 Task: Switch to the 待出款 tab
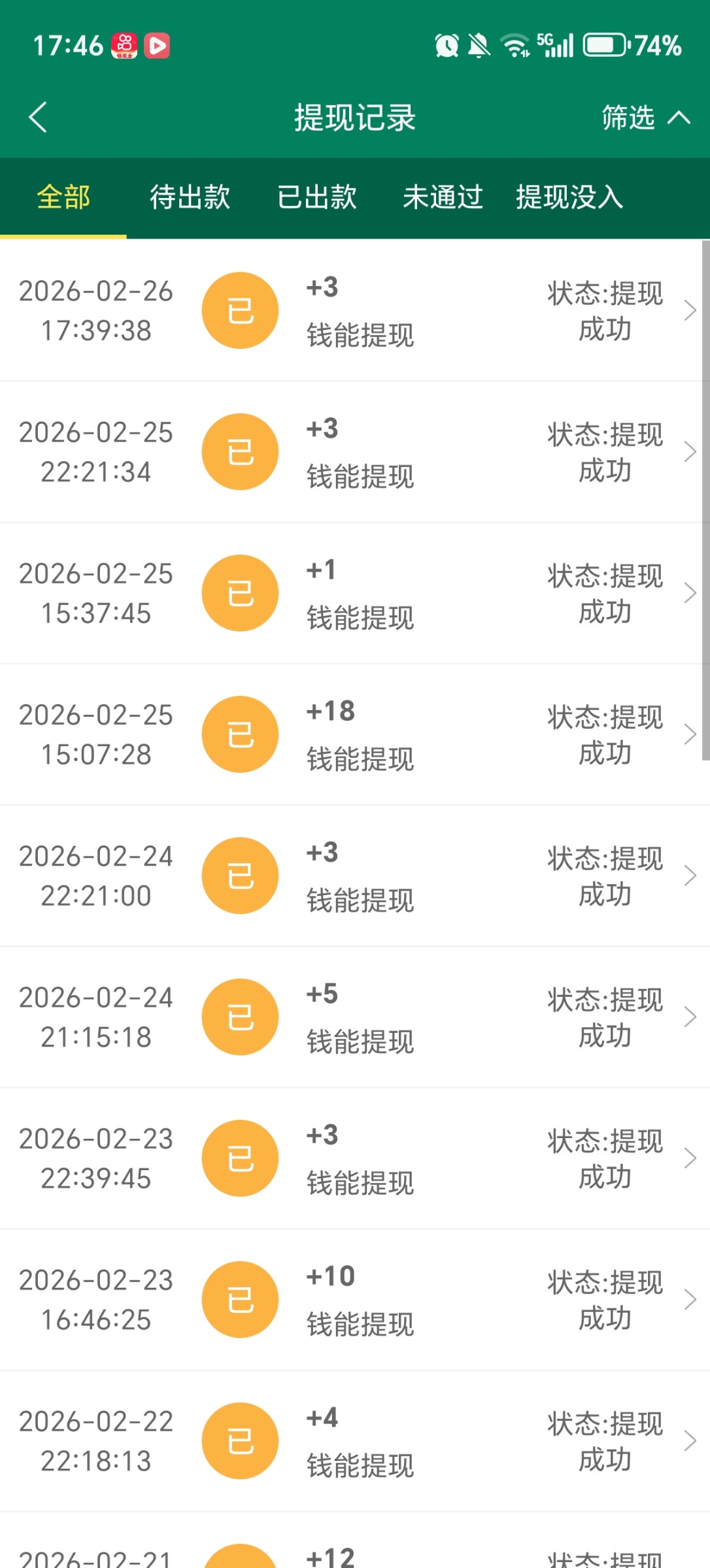pyautogui.click(x=190, y=197)
